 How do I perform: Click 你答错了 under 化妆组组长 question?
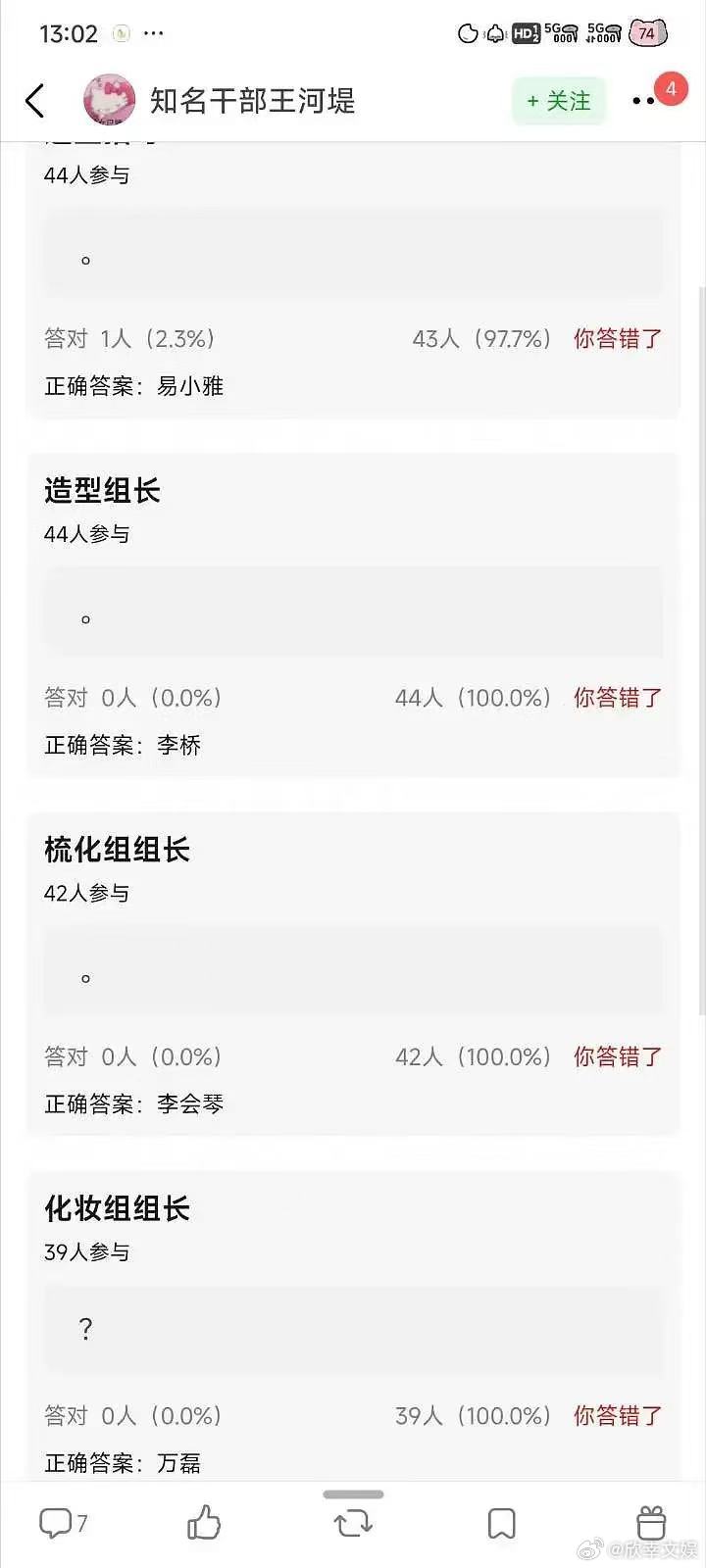(618, 1416)
